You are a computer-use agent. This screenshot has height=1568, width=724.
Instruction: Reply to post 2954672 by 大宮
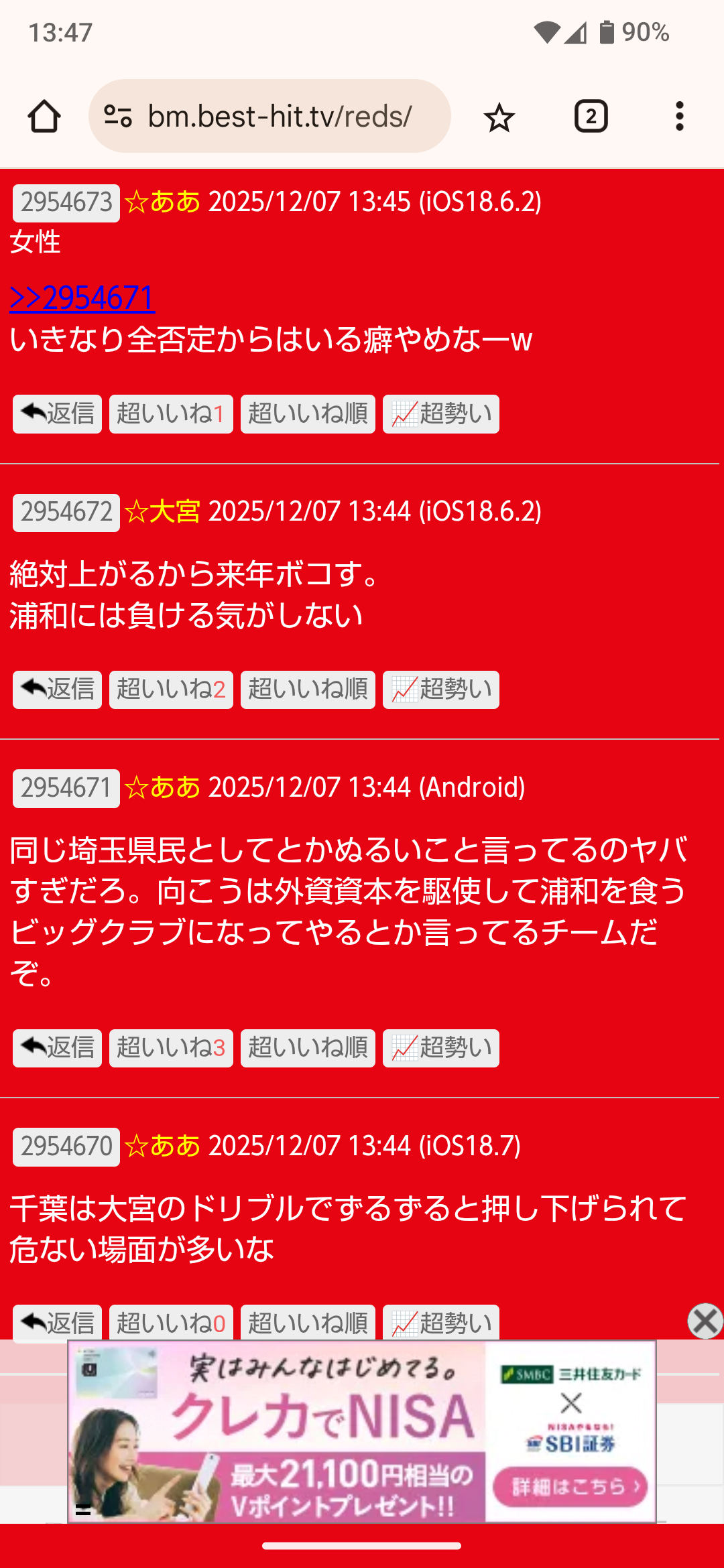click(x=58, y=690)
